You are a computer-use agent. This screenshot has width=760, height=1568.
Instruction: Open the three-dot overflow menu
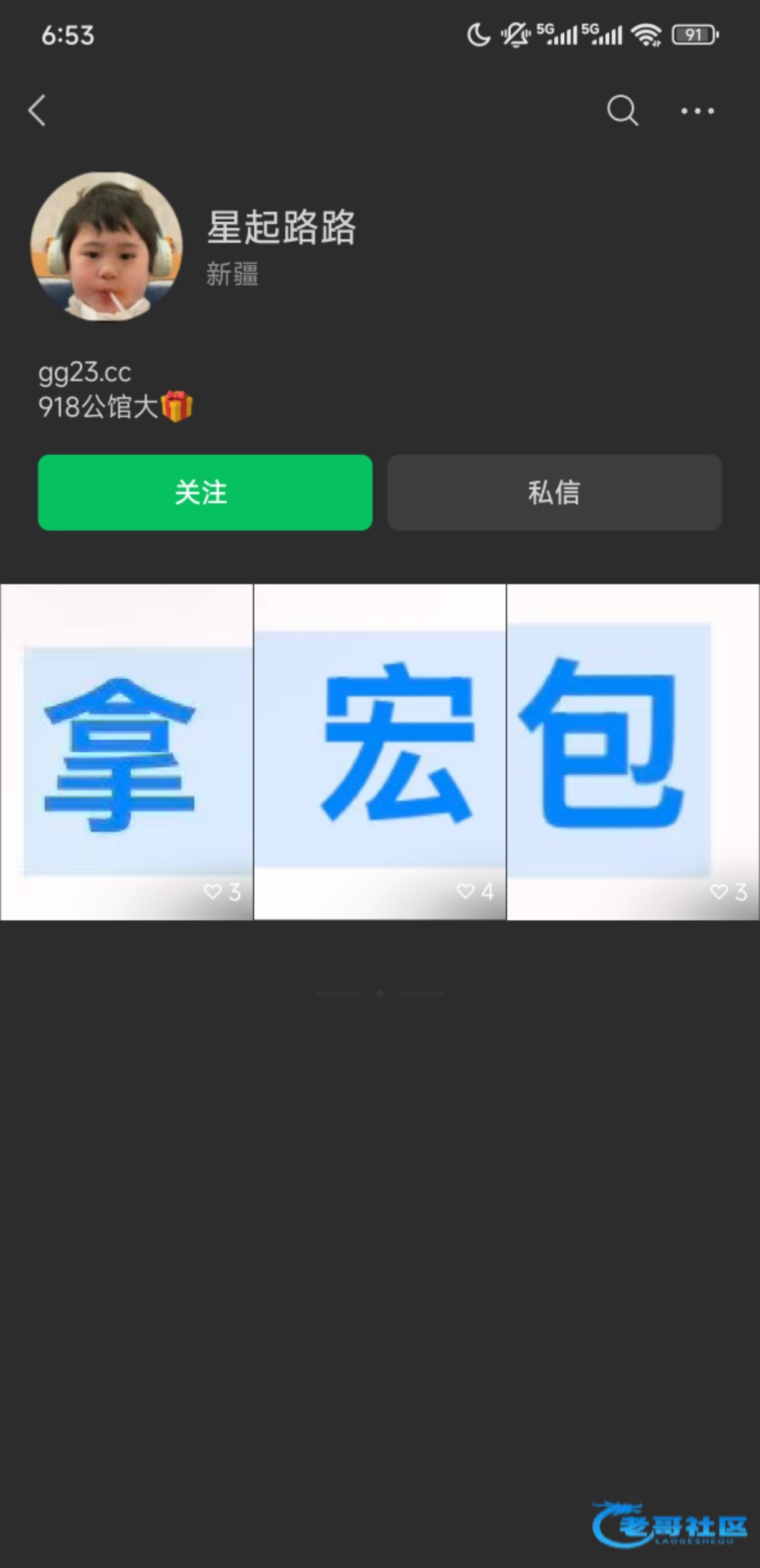[697, 111]
